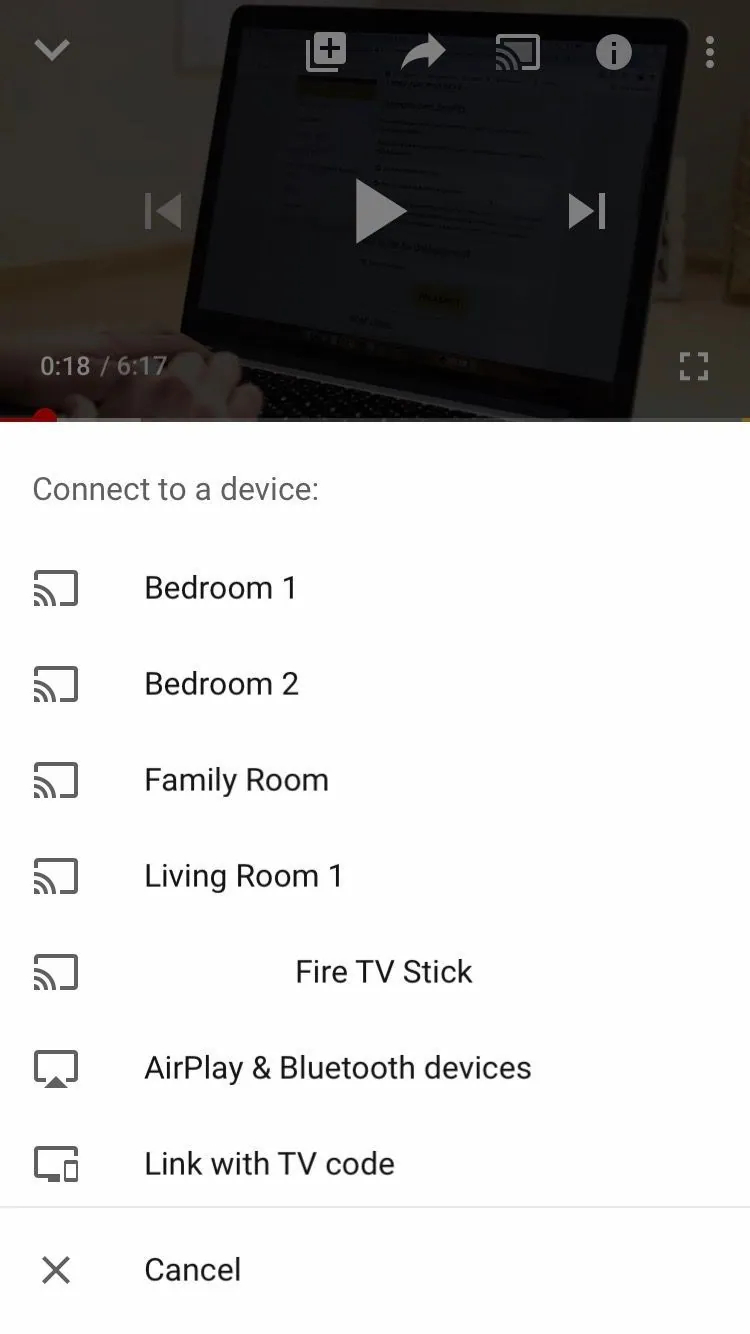Open AirPlay & Bluetooth devices
The height and width of the screenshot is (1334, 750).
point(337,1068)
